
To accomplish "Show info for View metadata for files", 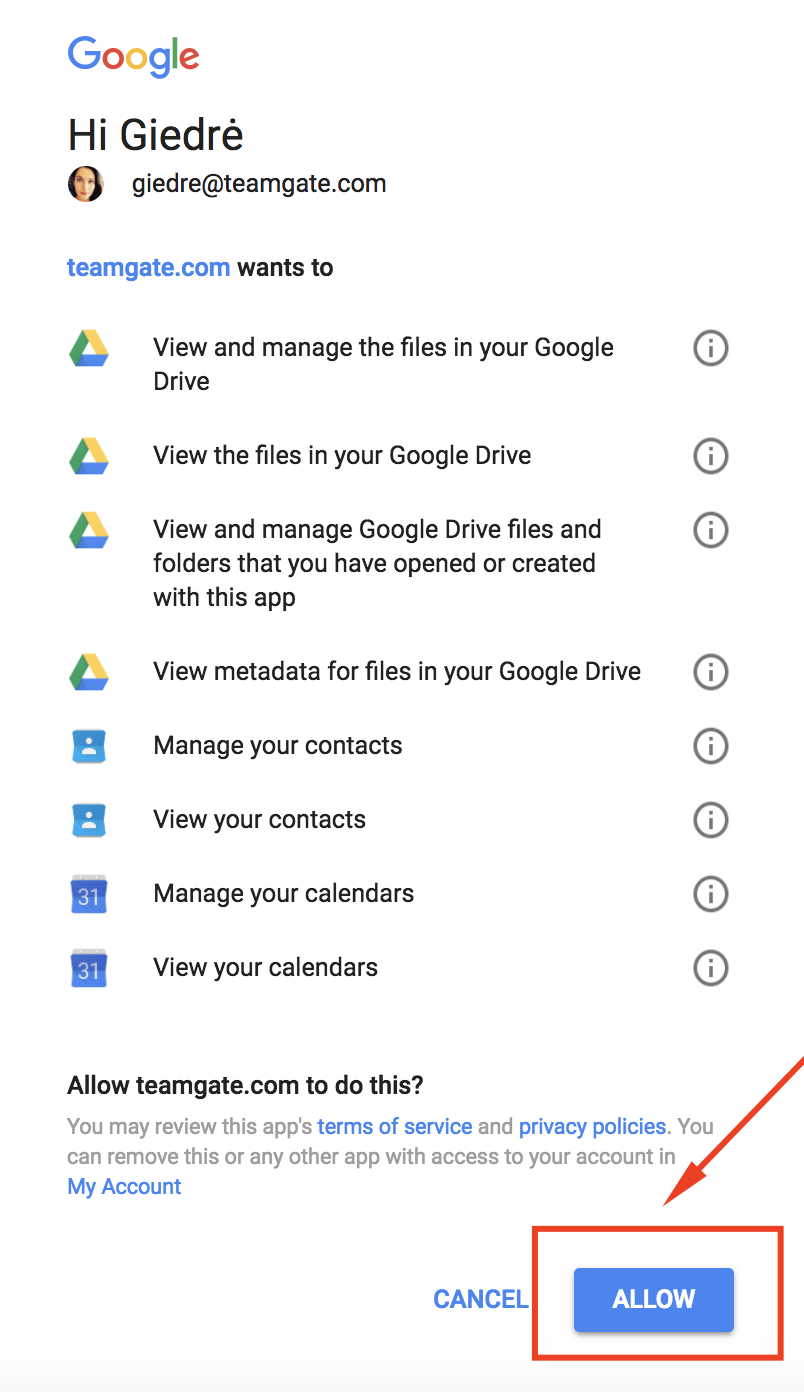I will point(711,671).
